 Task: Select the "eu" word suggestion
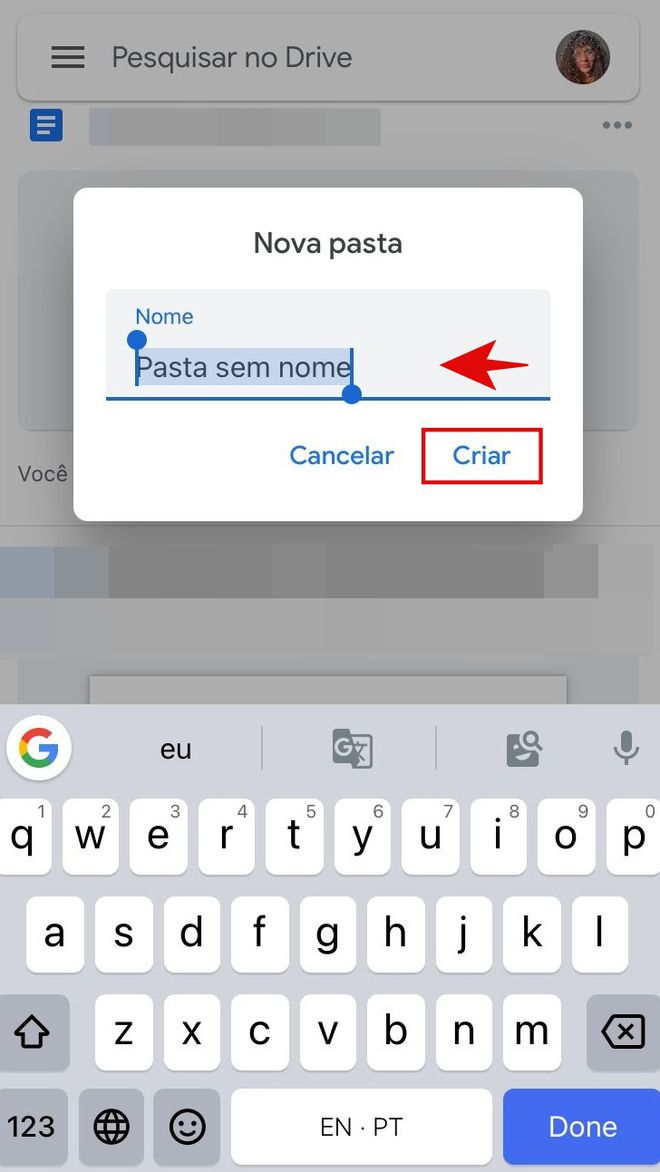[x=176, y=749]
